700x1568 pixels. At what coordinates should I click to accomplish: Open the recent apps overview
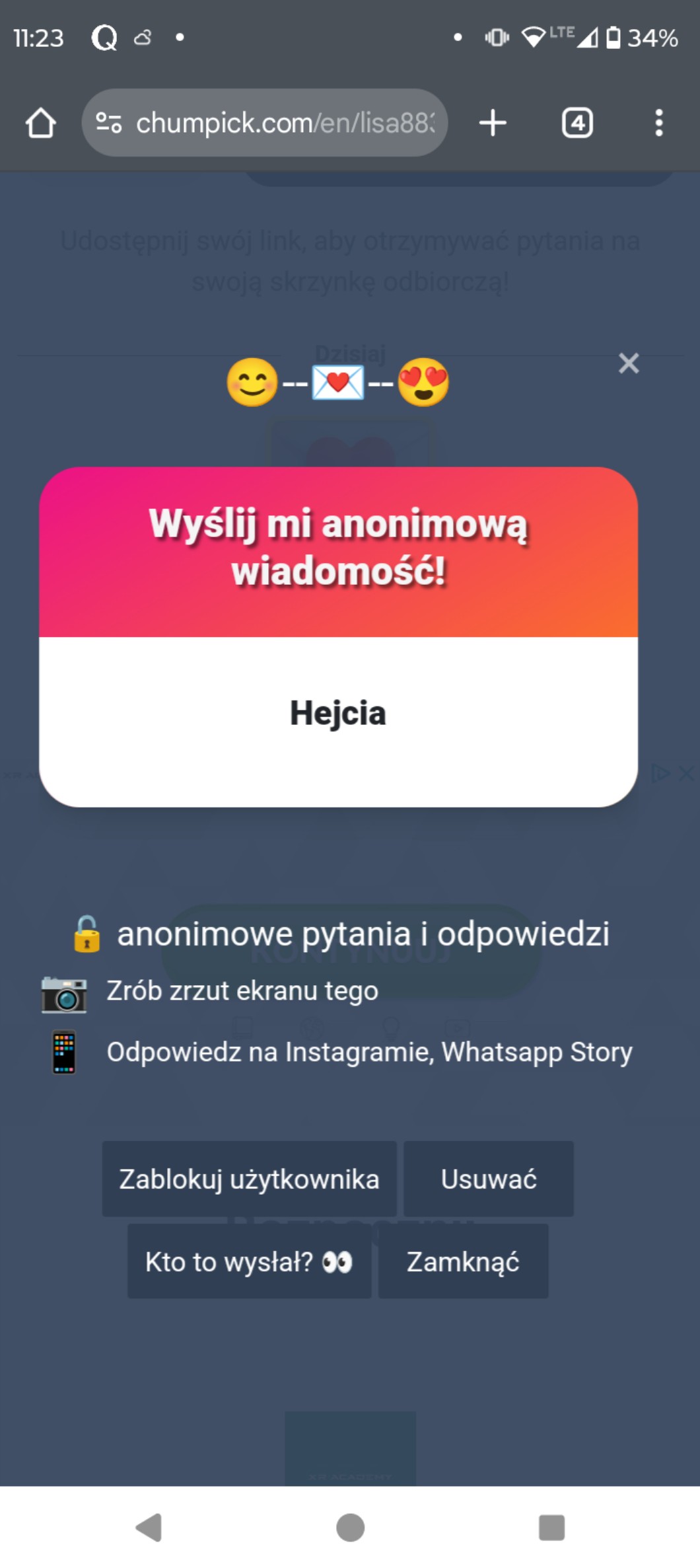551,1527
